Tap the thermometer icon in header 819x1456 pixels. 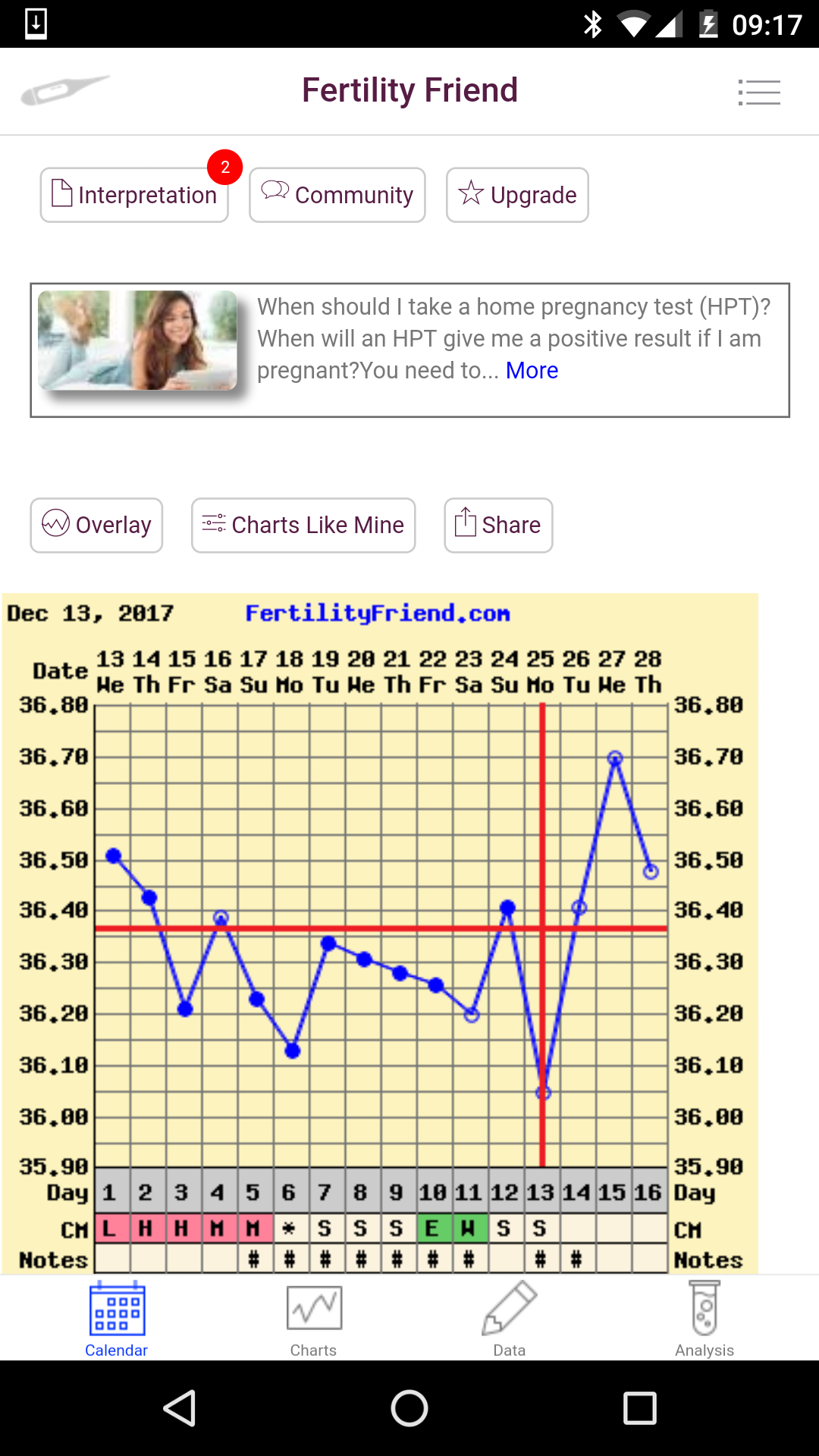click(64, 90)
